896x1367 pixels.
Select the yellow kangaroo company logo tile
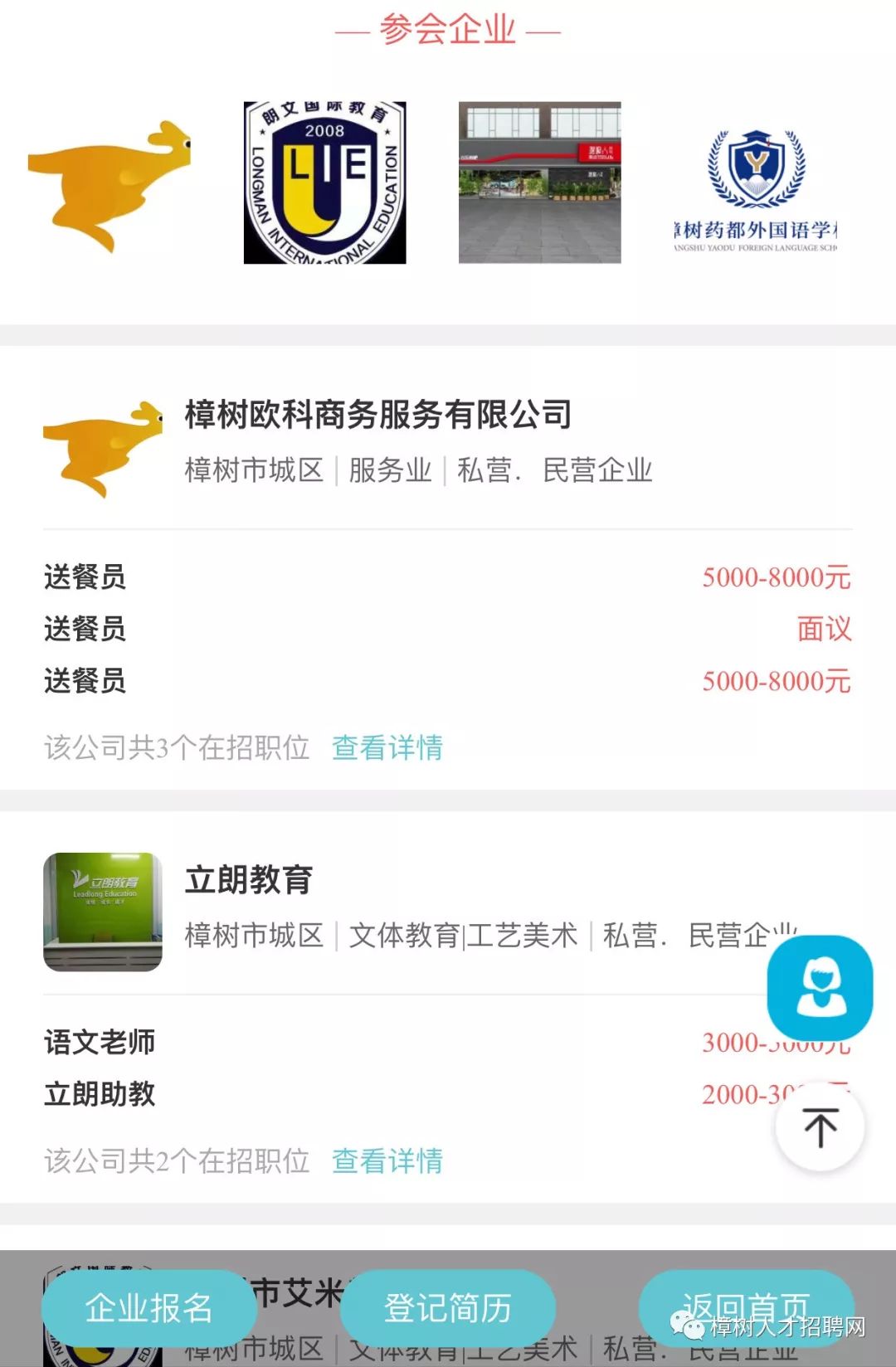point(110,182)
